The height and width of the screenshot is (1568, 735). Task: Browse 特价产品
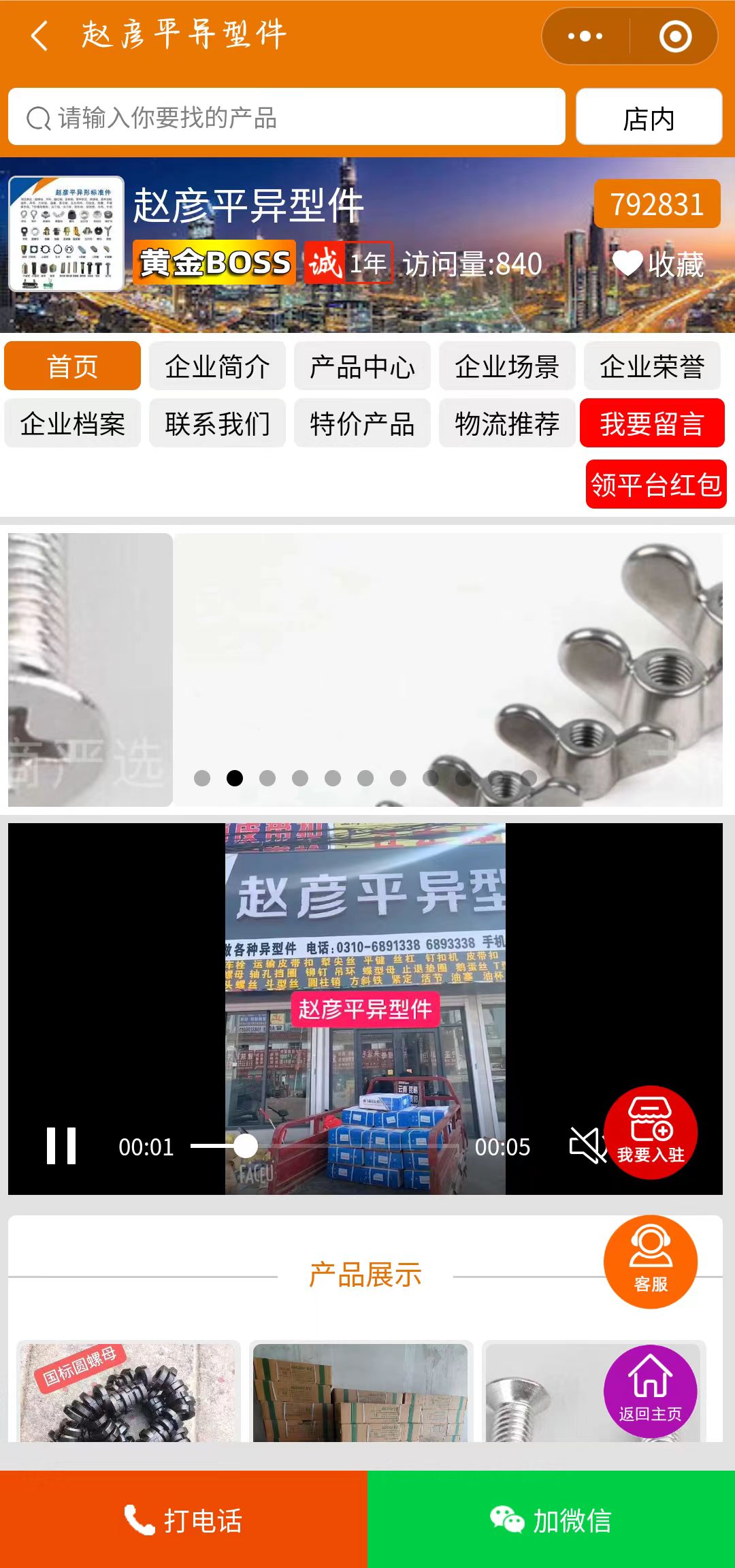362,423
